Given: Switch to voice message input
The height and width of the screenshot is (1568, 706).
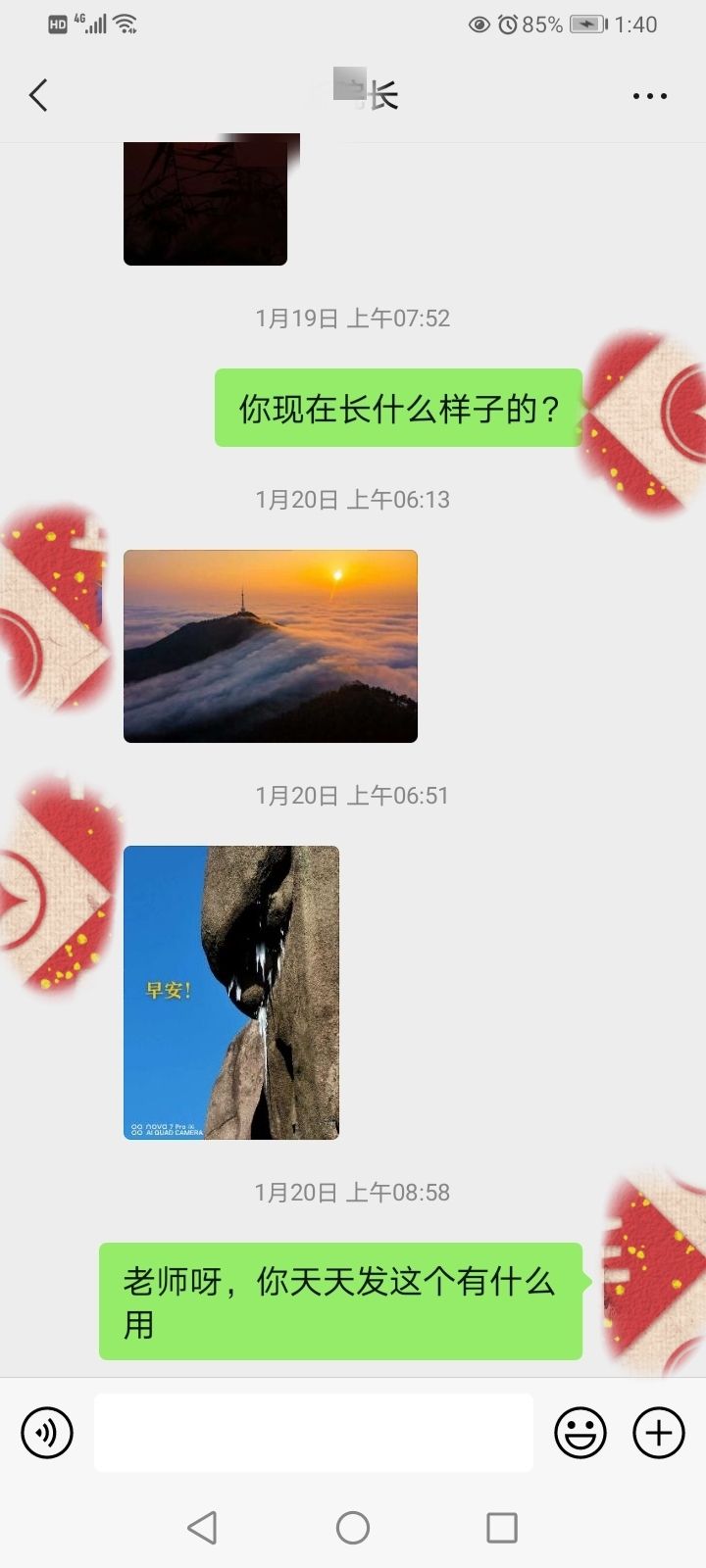Looking at the screenshot, I should (x=47, y=1433).
